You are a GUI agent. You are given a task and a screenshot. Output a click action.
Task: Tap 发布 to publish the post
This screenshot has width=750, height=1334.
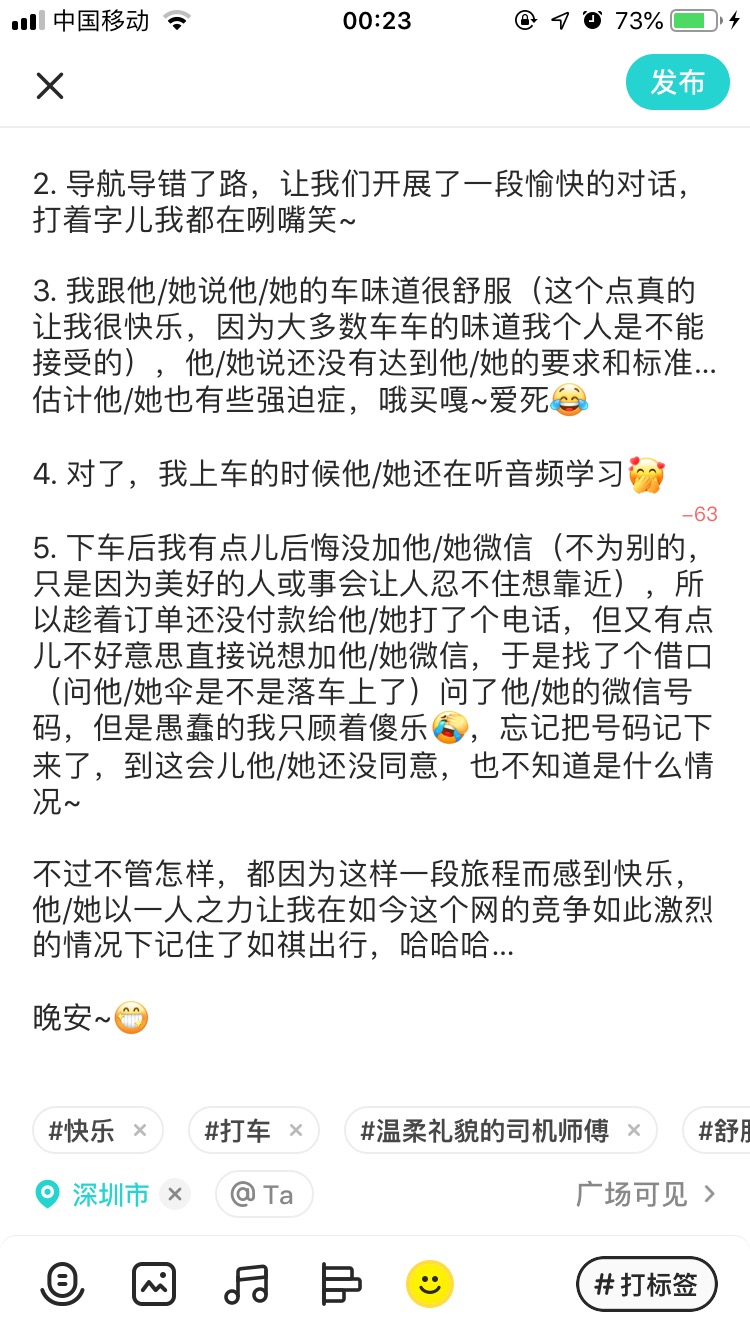click(x=678, y=82)
